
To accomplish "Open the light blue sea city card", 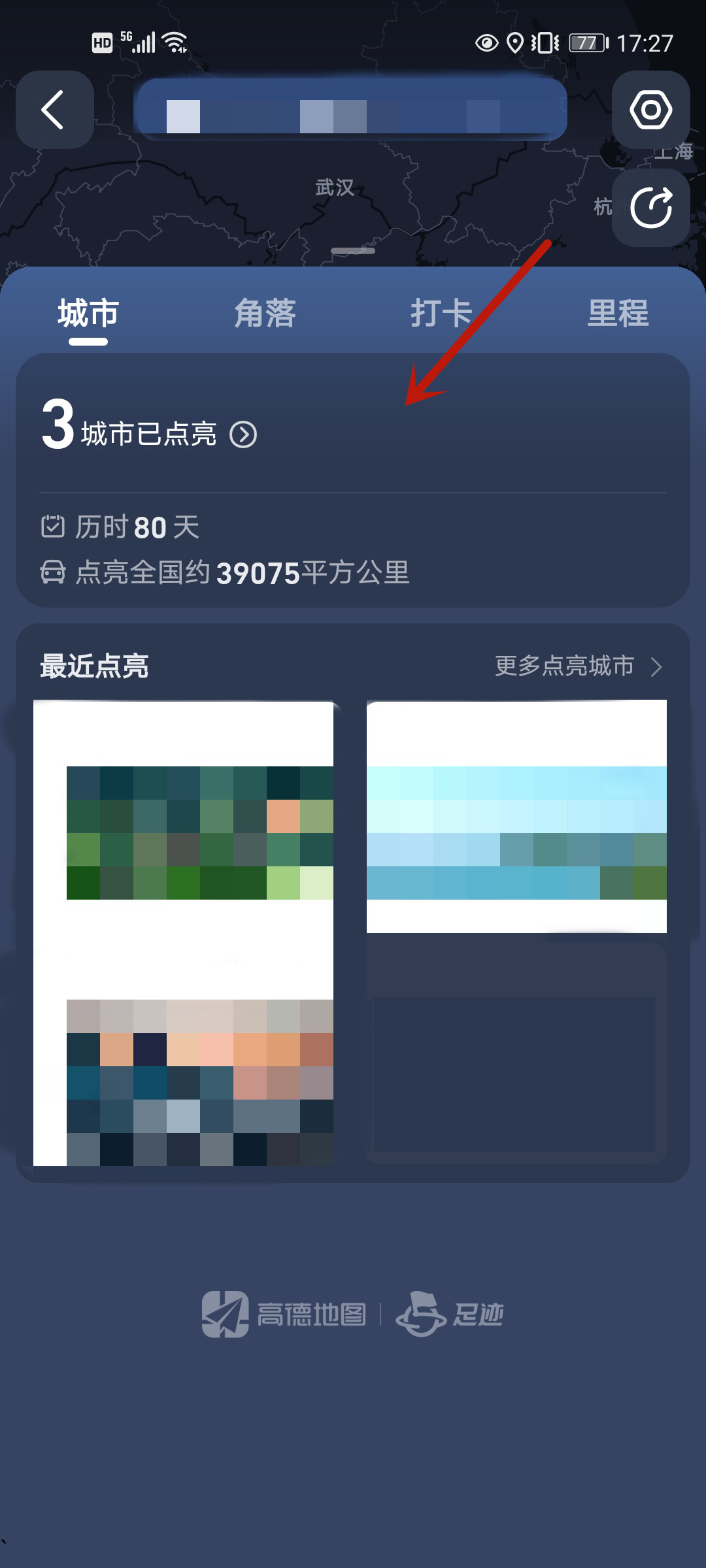I will click(516, 833).
